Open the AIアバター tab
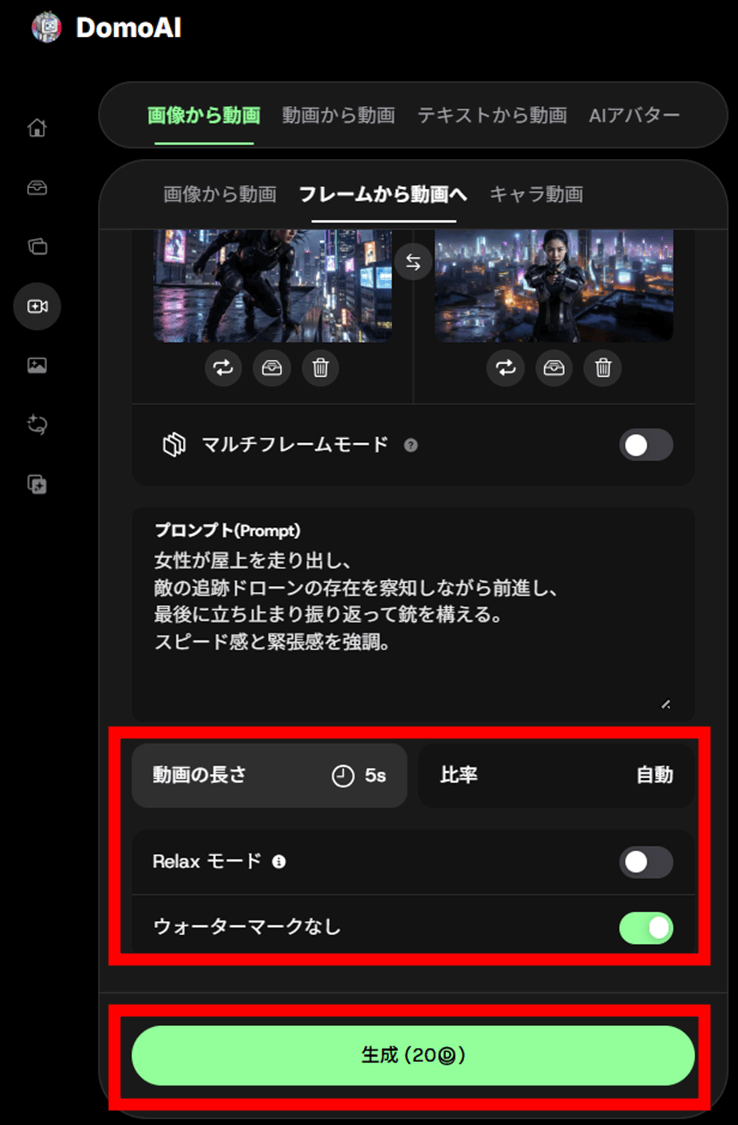 pyautogui.click(x=634, y=115)
